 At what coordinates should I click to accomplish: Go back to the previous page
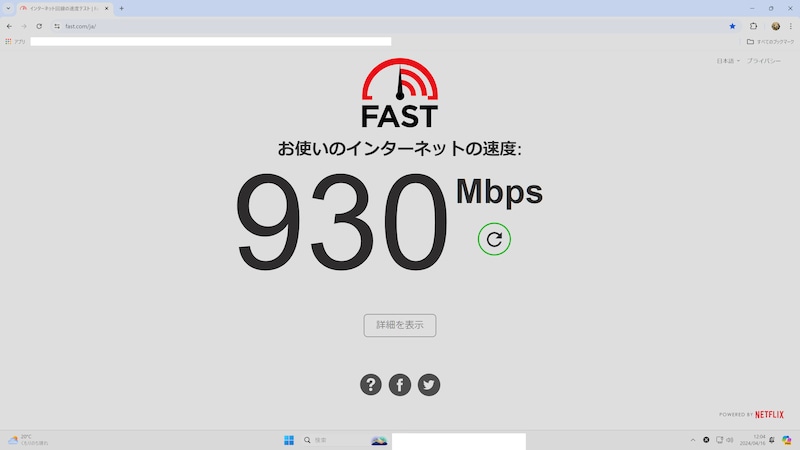click(9, 26)
